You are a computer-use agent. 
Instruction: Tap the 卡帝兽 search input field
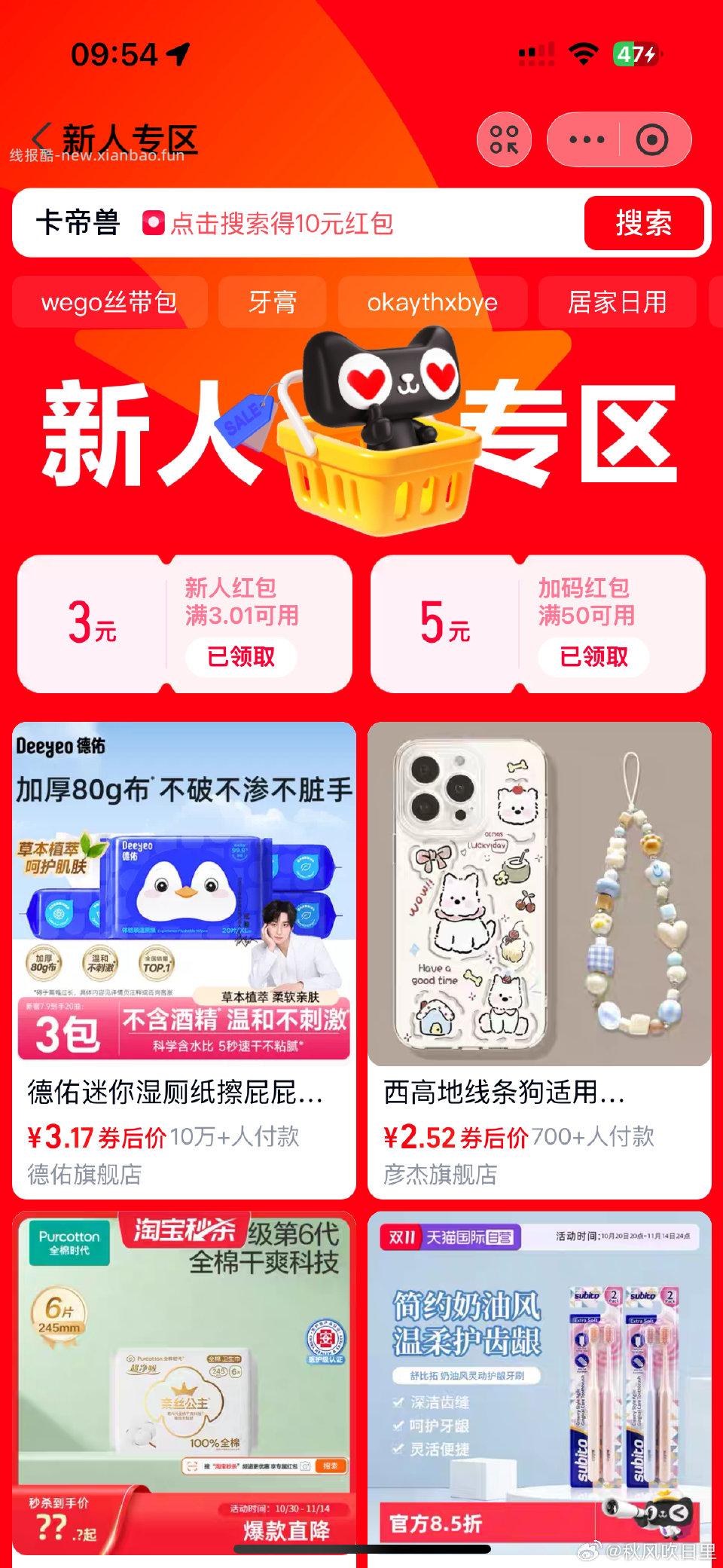(75, 224)
